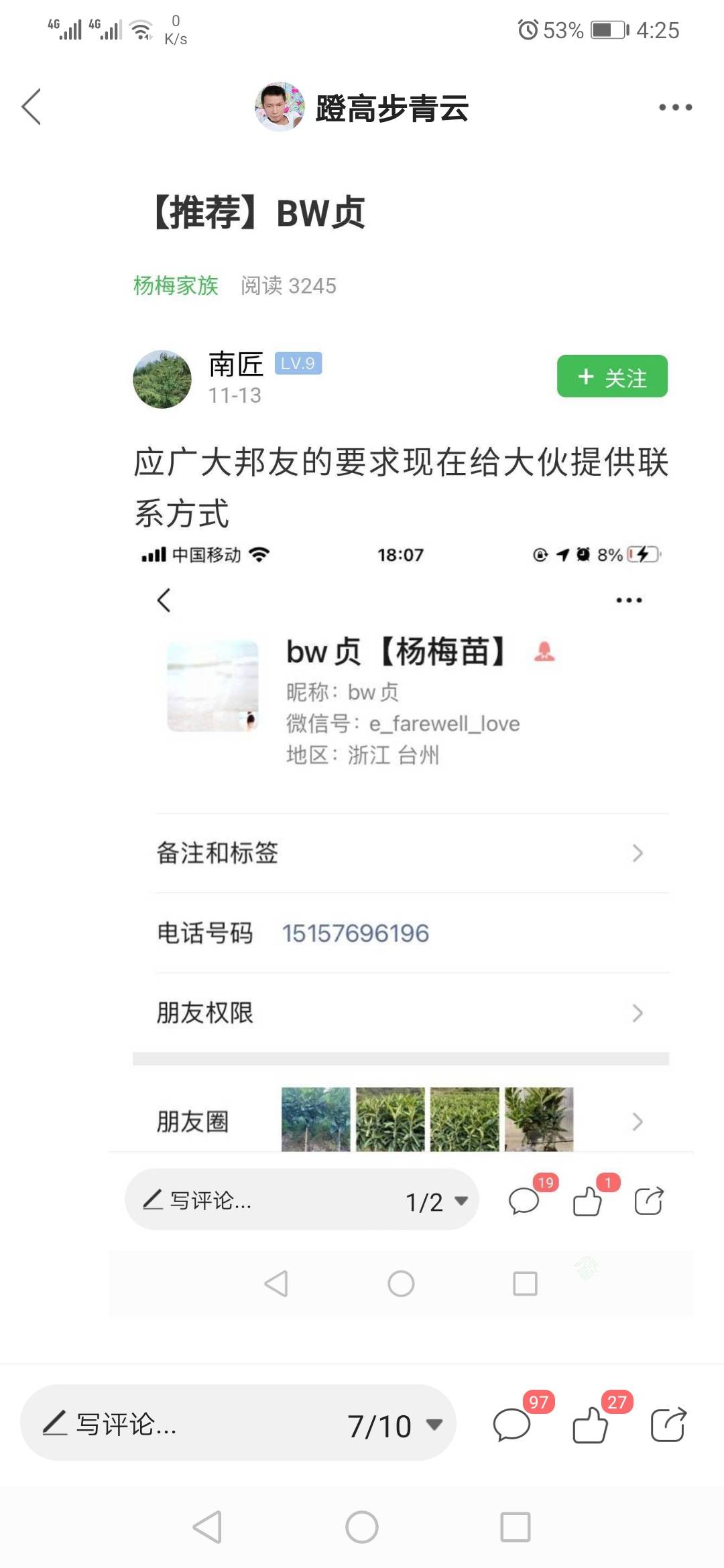This screenshot has height=1568, width=724.
Task: Open 蹬高步青云's profile avatar in the header
Action: [x=280, y=107]
